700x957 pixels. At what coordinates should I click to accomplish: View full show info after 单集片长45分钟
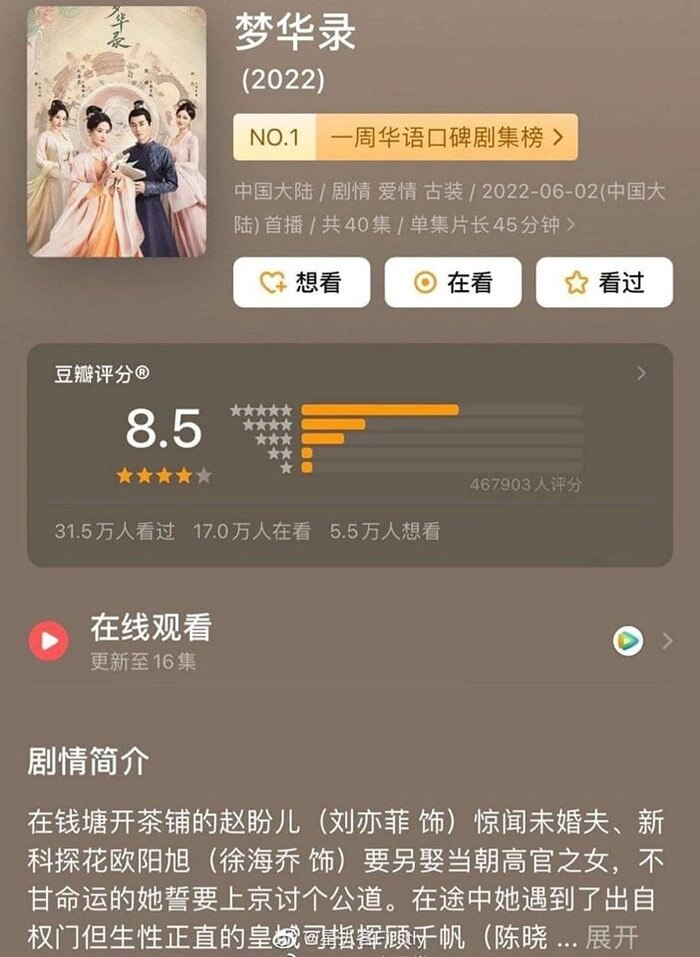(572, 225)
